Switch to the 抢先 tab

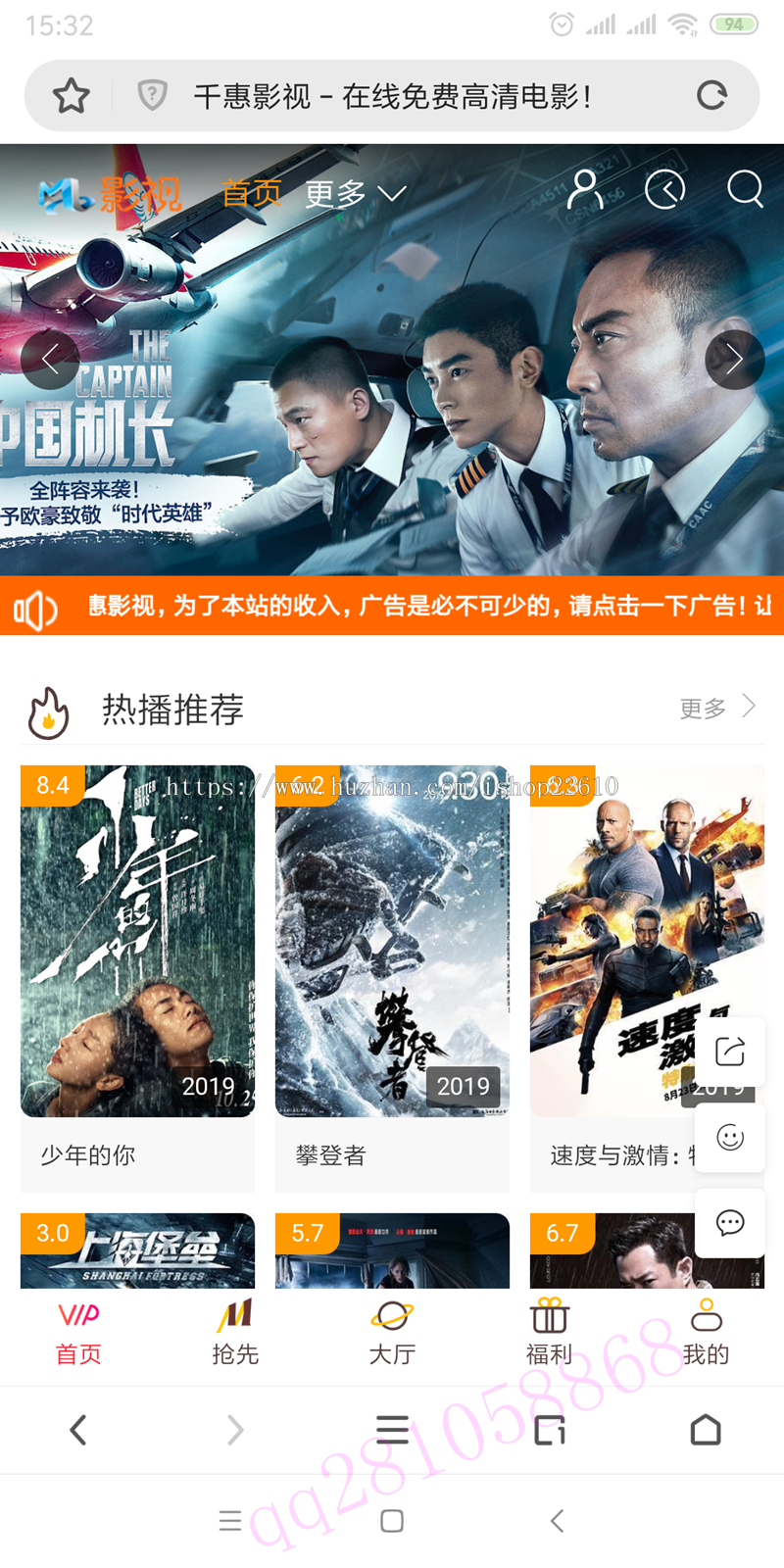coord(235,1333)
